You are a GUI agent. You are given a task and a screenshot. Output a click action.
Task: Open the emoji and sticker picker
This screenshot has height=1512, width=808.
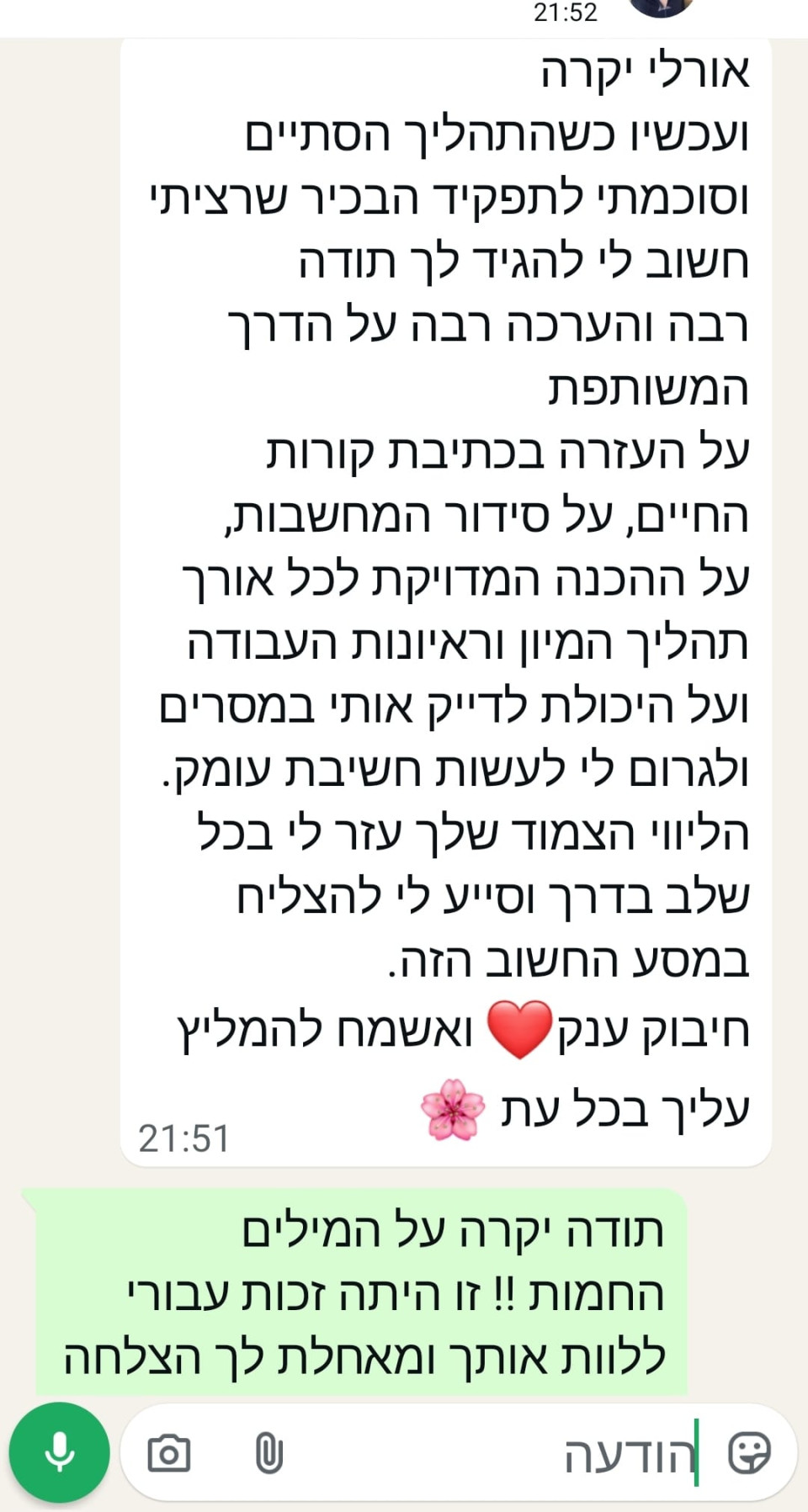tap(748, 1452)
